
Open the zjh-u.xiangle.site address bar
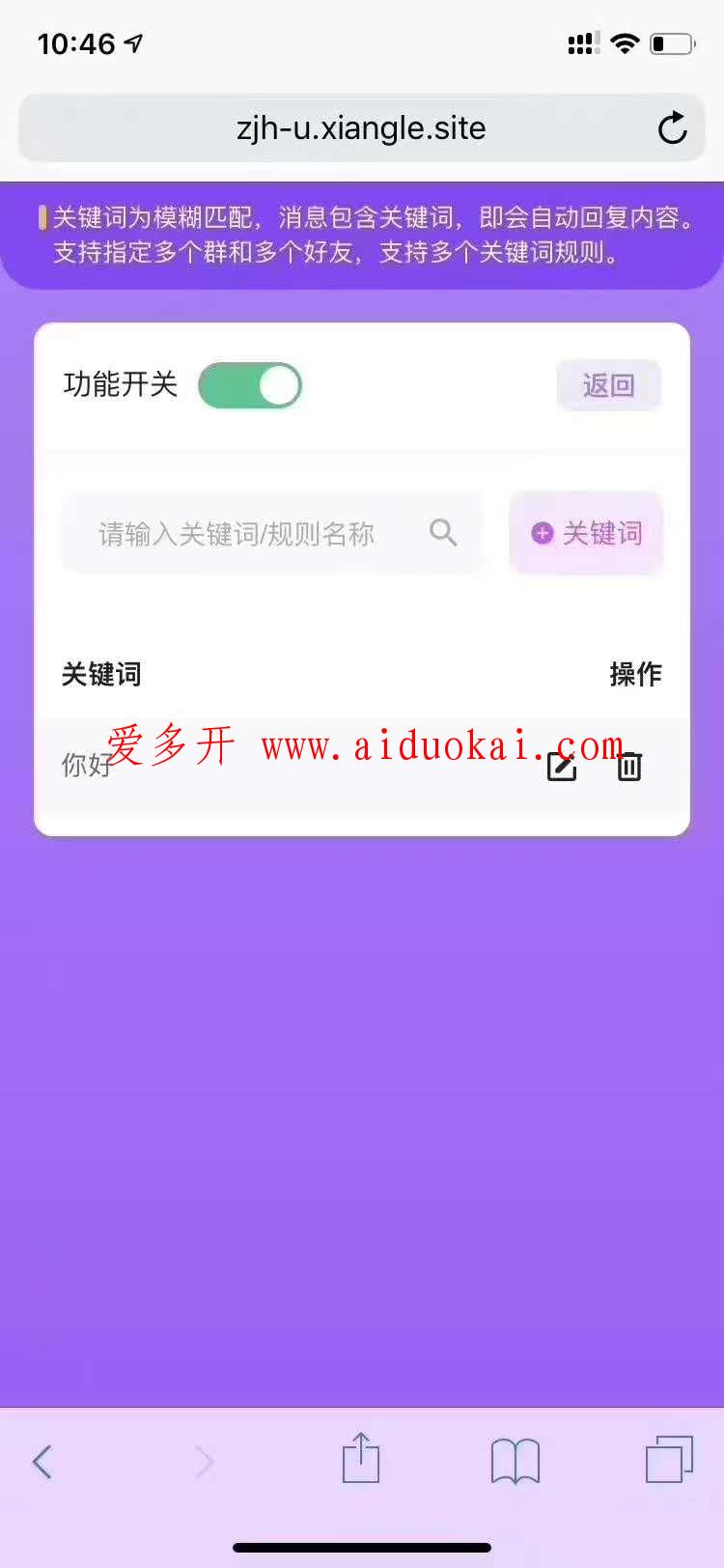(361, 128)
